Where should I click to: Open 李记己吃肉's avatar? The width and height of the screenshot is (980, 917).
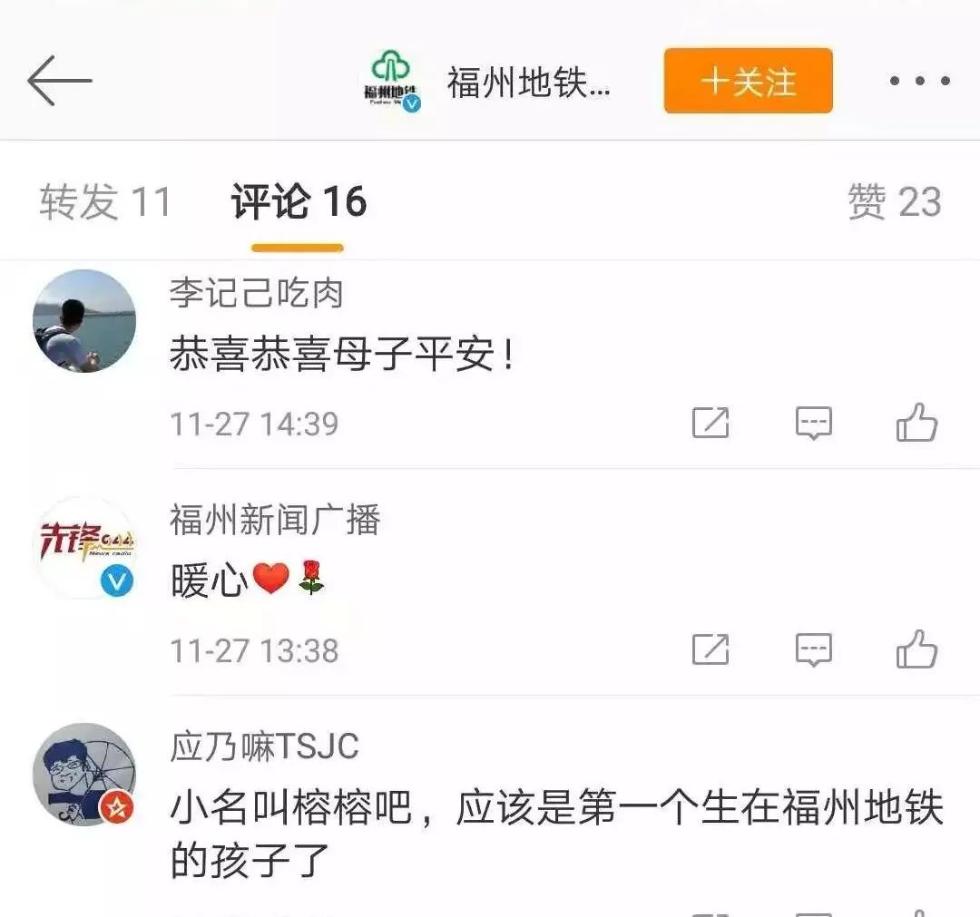click(x=84, y=321)
